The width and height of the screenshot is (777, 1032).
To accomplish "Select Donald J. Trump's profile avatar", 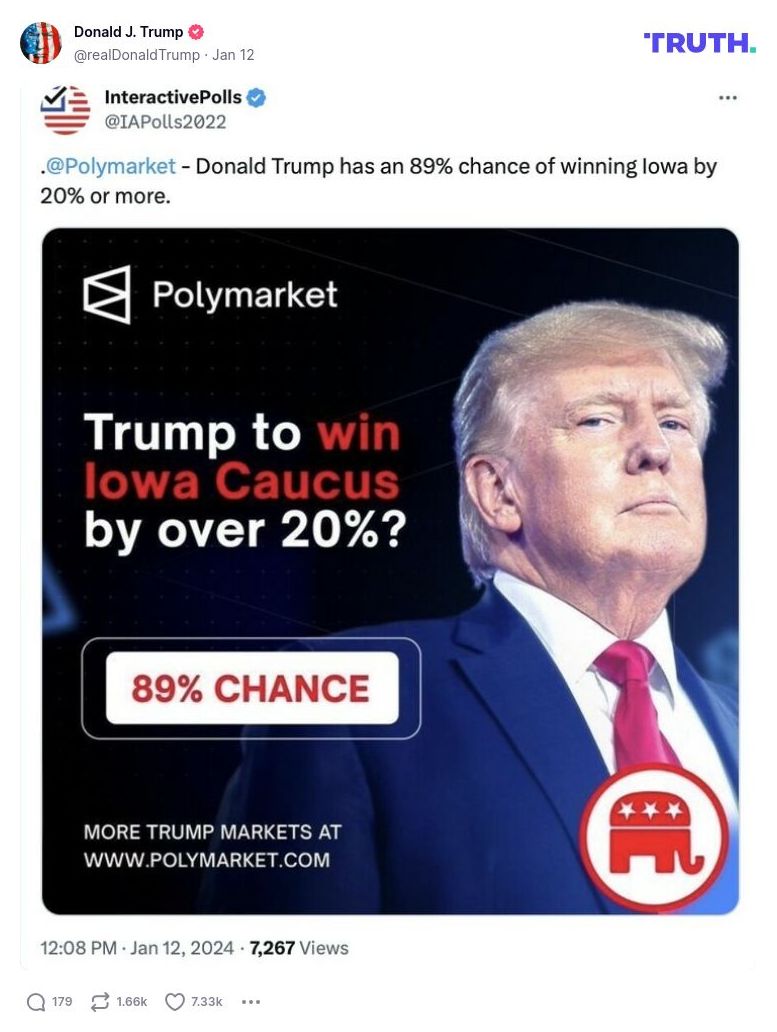I will (x=42, y=44).
